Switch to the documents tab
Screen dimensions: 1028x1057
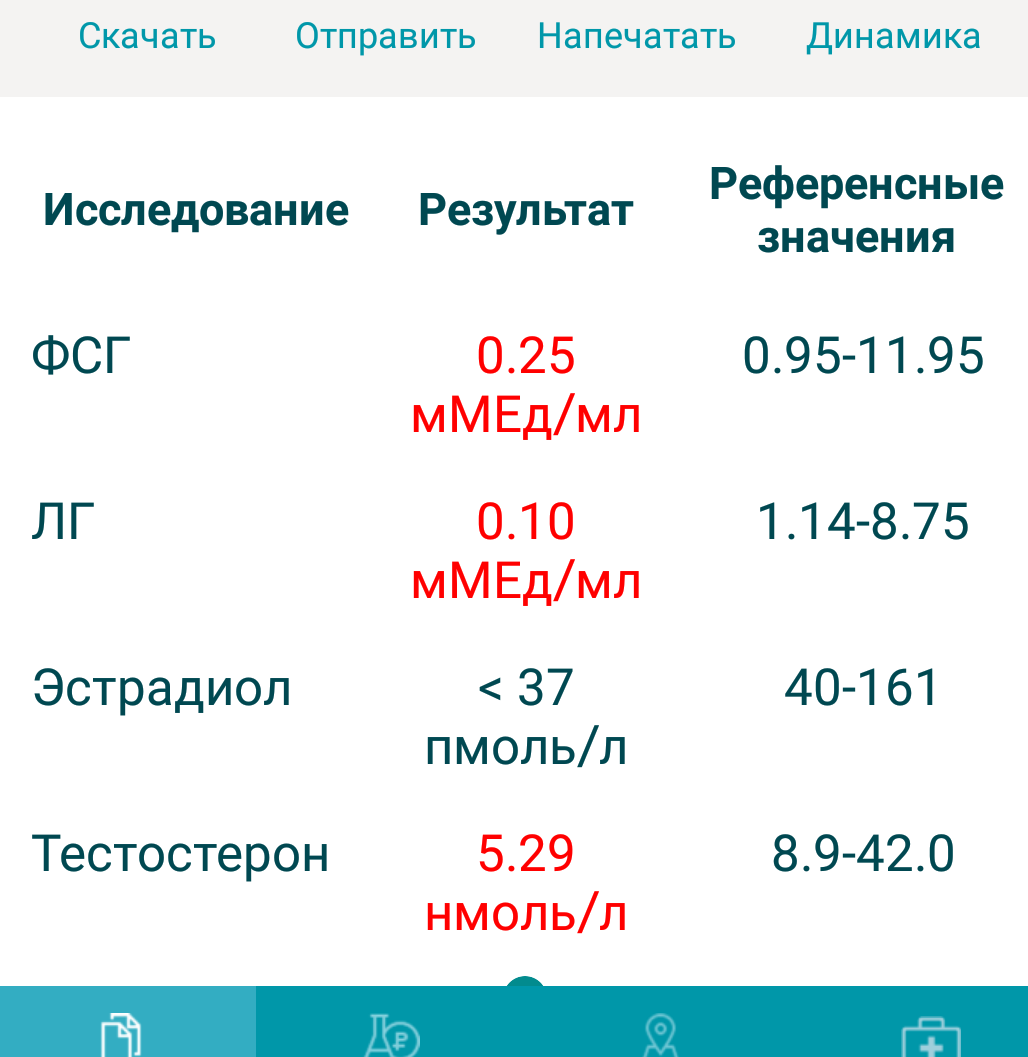pyautogui.click(x=123, y=1033)
